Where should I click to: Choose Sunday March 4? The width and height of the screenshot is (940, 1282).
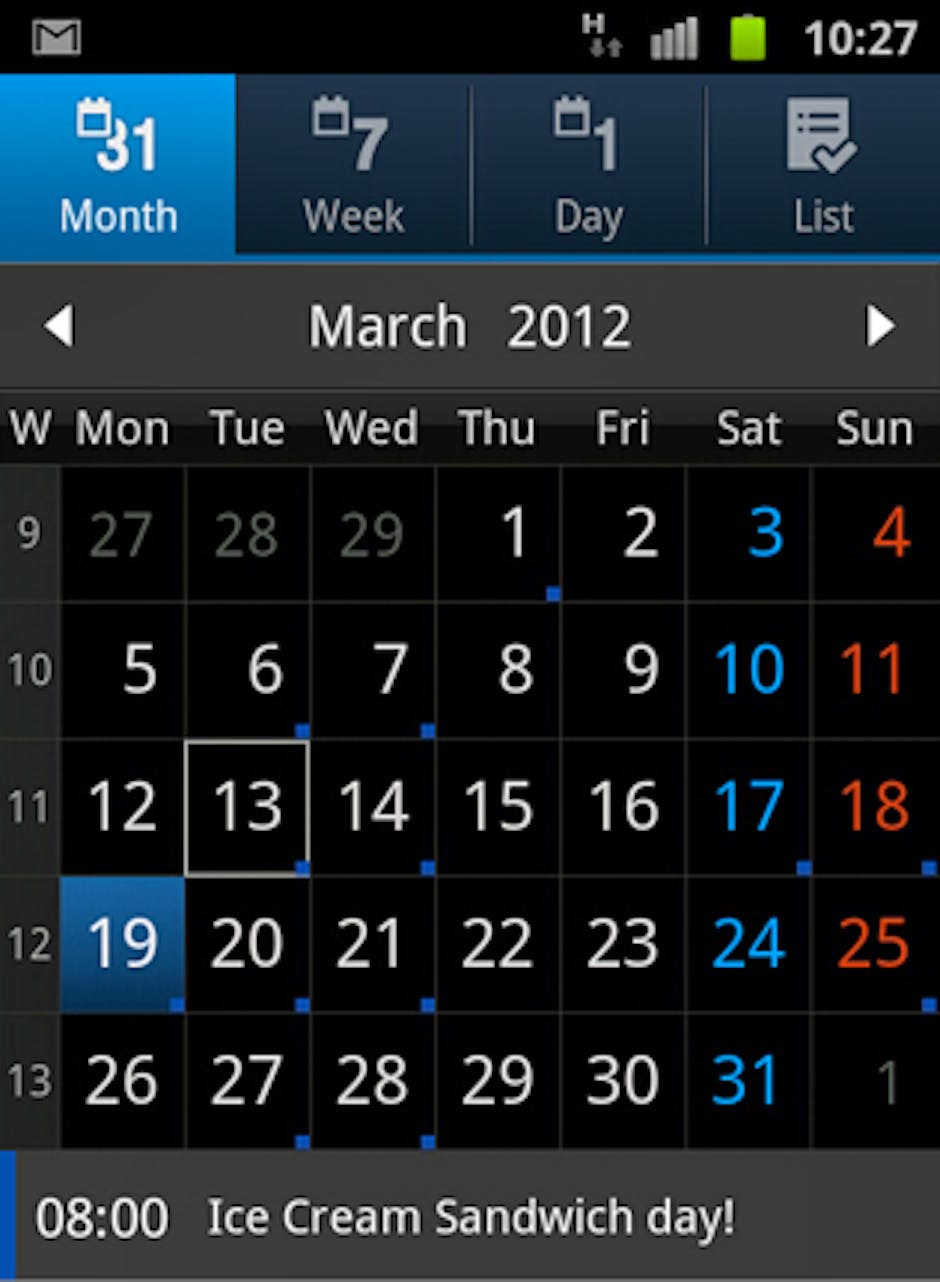(x=874, y=534)
